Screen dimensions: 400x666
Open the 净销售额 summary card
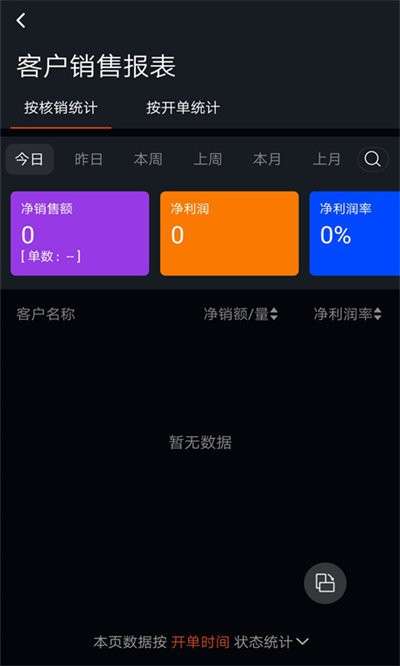tap(80, 234)
